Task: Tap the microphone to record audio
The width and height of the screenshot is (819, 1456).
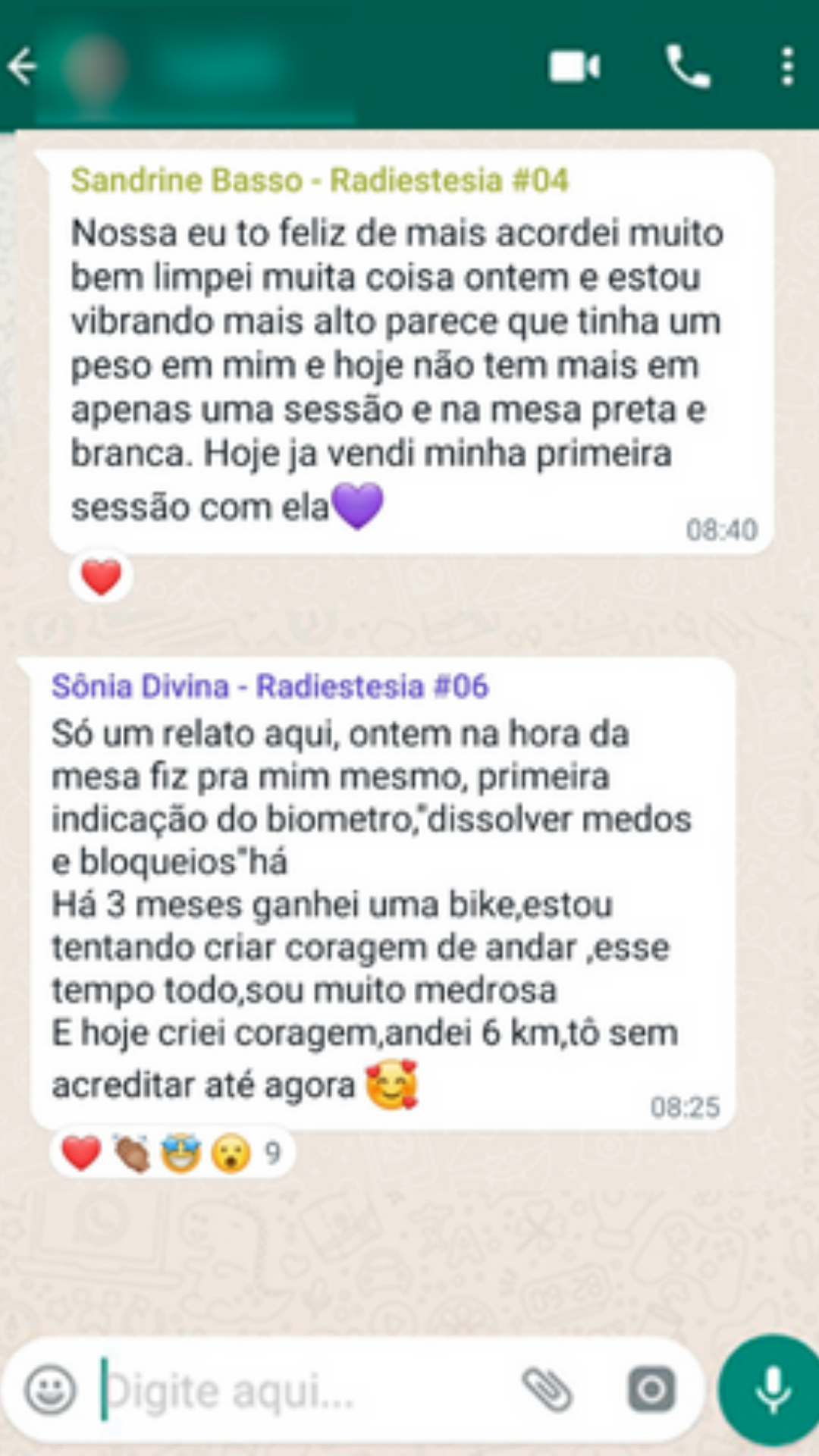Action: 772,1390
